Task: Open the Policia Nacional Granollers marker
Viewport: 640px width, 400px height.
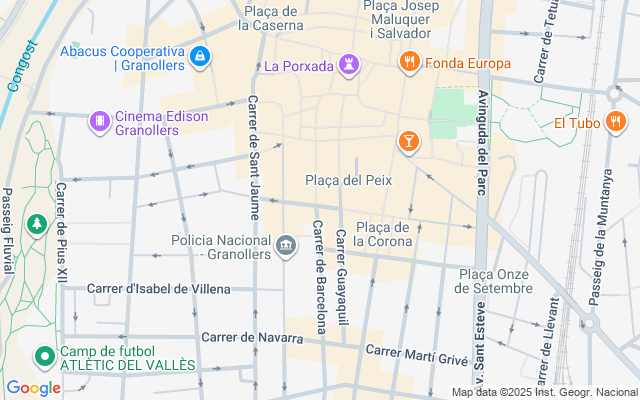Action: 287,246
